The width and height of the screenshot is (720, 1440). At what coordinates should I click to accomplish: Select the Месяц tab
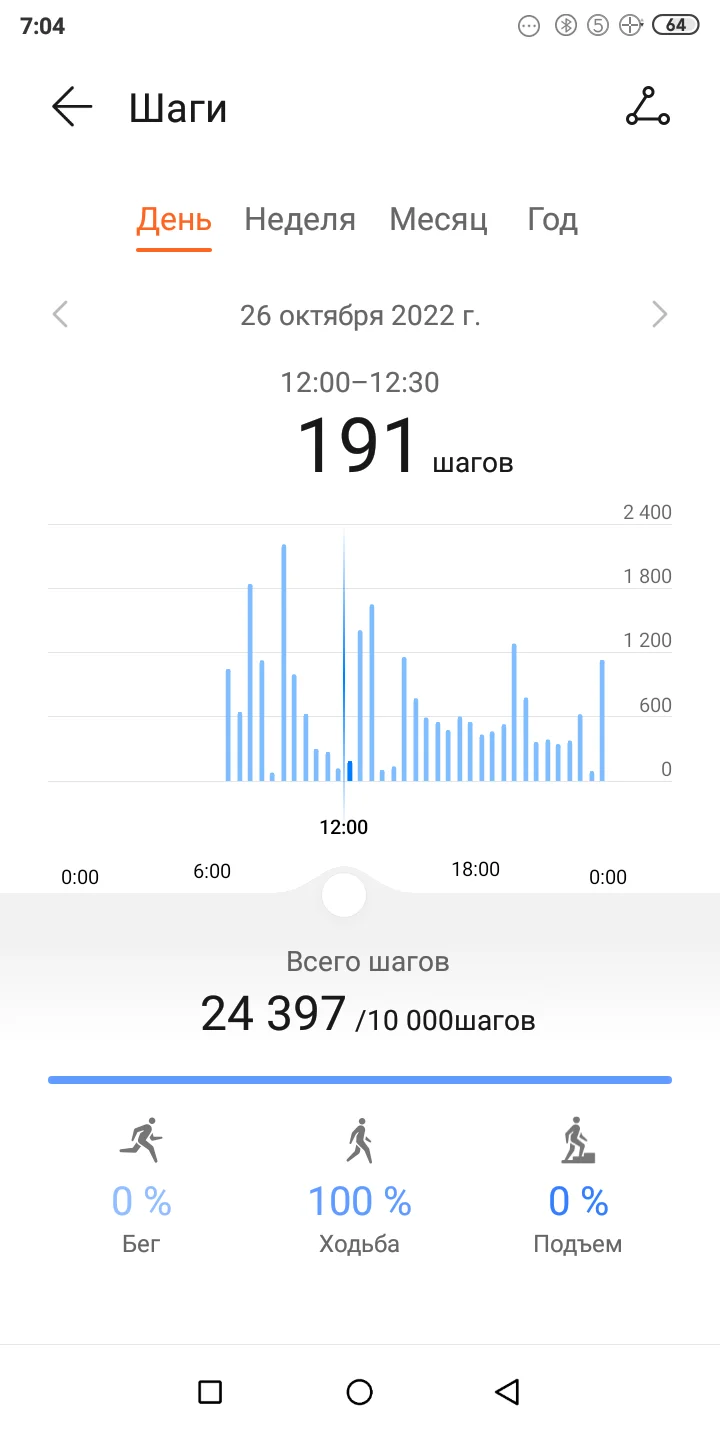[438, 220]
